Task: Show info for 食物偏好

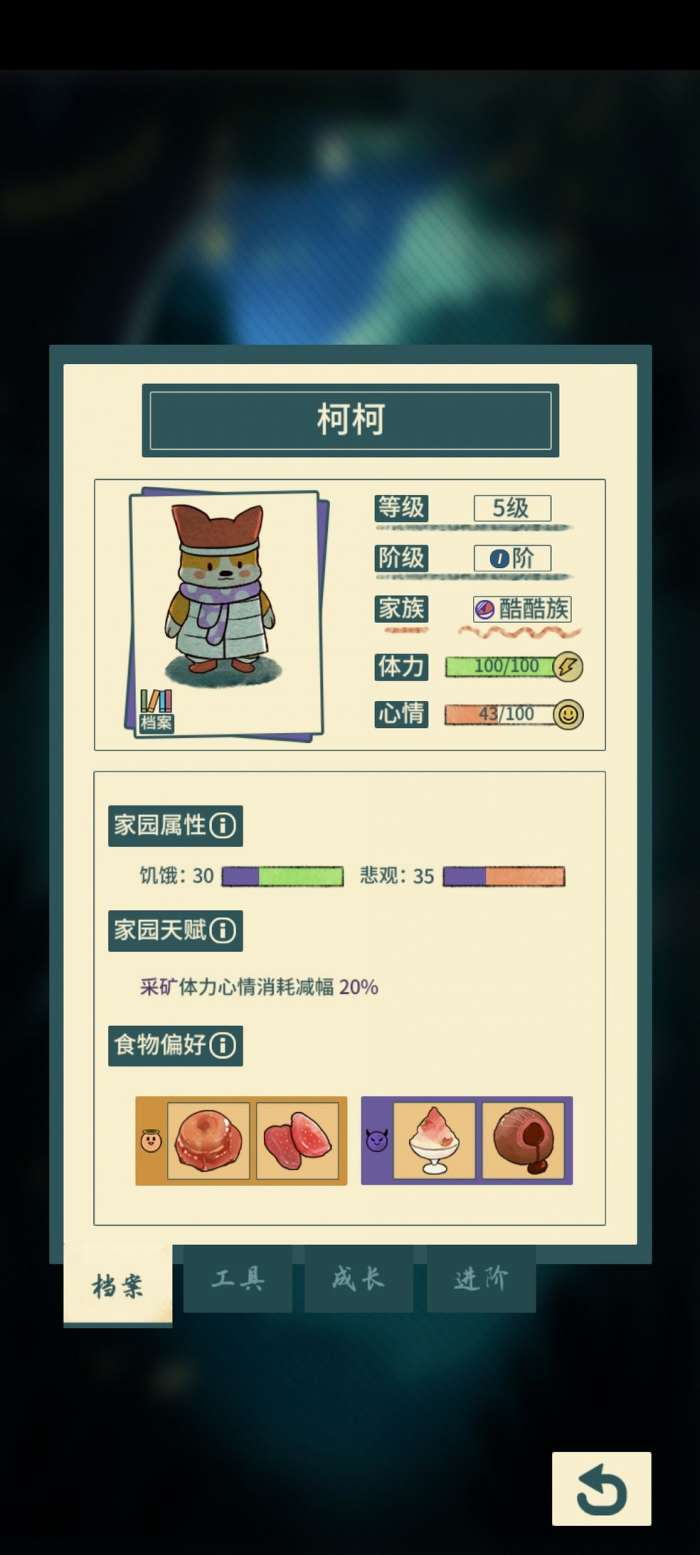Action: [x=223, y=1046]
